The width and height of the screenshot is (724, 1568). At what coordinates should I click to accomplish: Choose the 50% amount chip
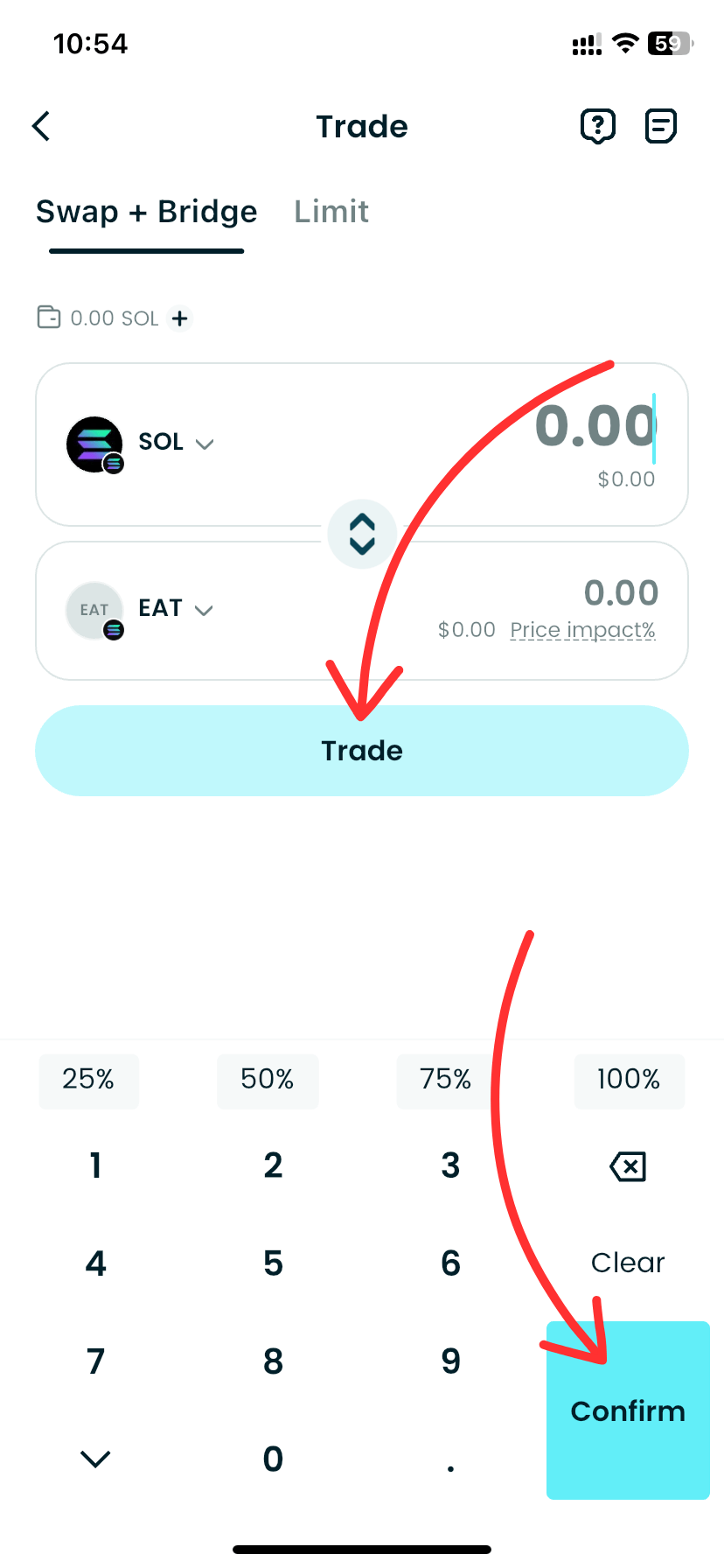268,1080
